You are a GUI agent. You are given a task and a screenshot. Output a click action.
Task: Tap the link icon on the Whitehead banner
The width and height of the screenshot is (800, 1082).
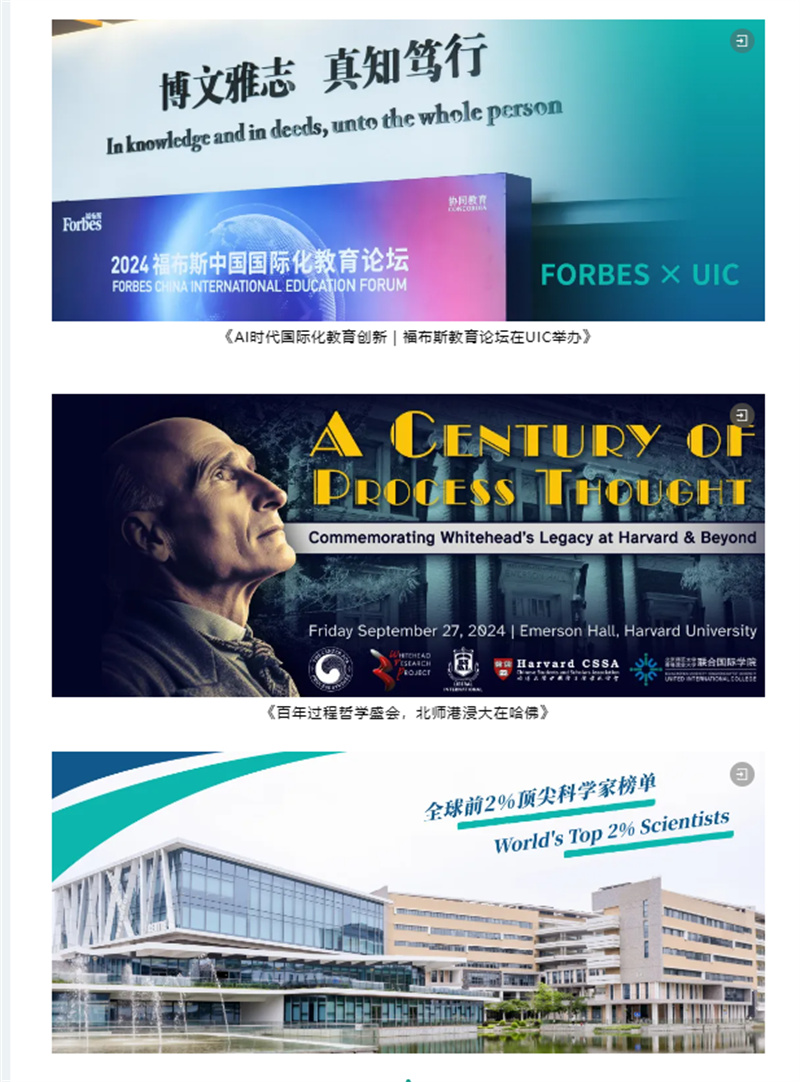(741, 415)
